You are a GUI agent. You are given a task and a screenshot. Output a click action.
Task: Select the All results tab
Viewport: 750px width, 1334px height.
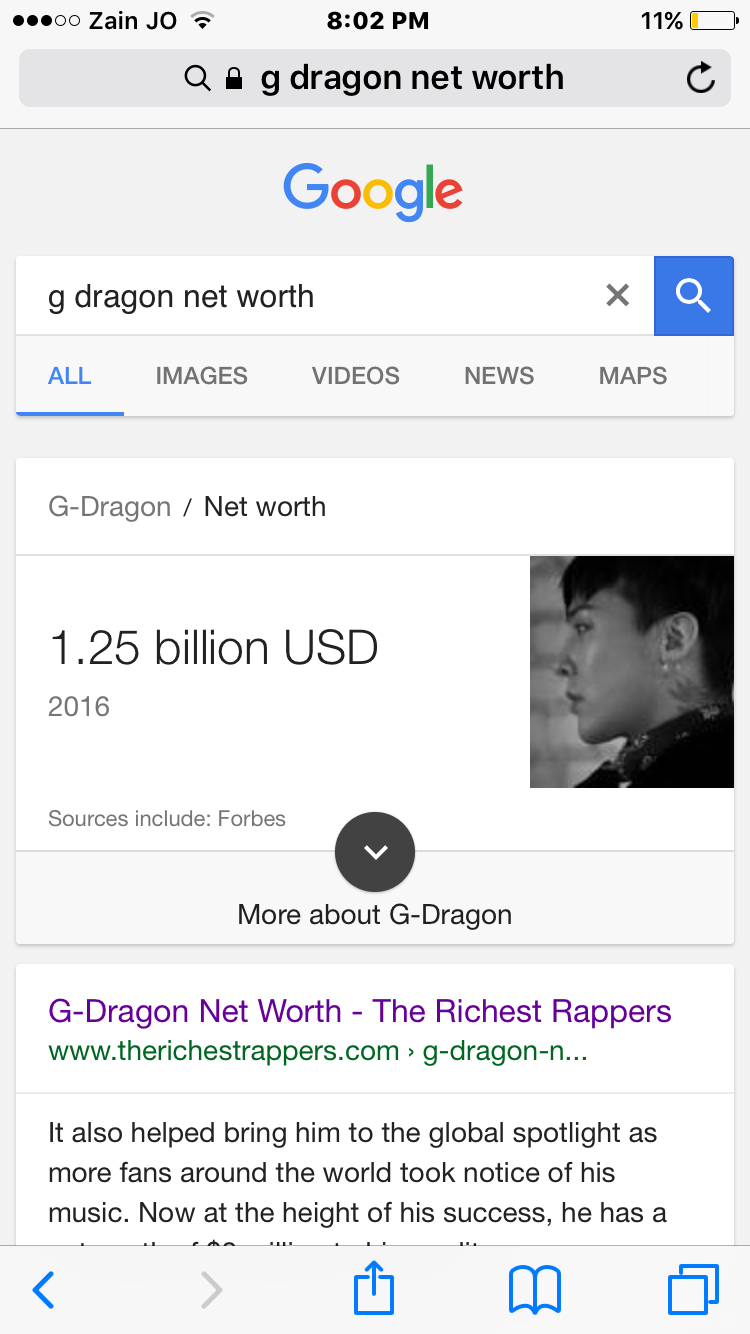70,376
